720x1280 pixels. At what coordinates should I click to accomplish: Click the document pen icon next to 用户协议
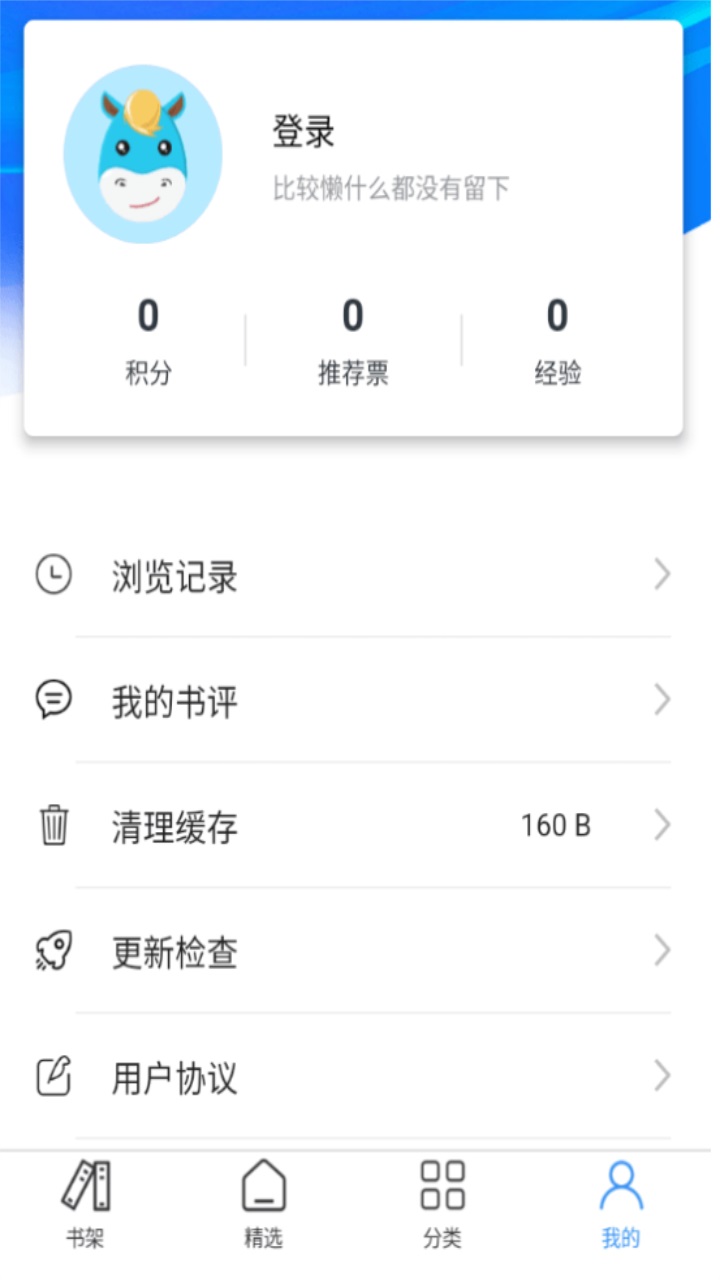click(x=55, y=1076)
